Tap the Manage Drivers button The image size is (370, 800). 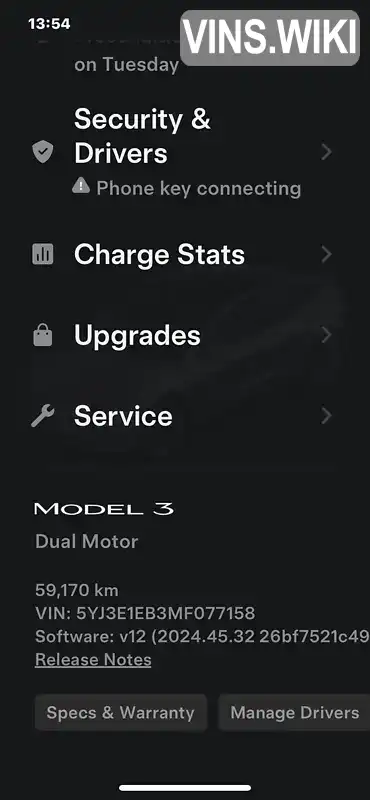[295, 713]
